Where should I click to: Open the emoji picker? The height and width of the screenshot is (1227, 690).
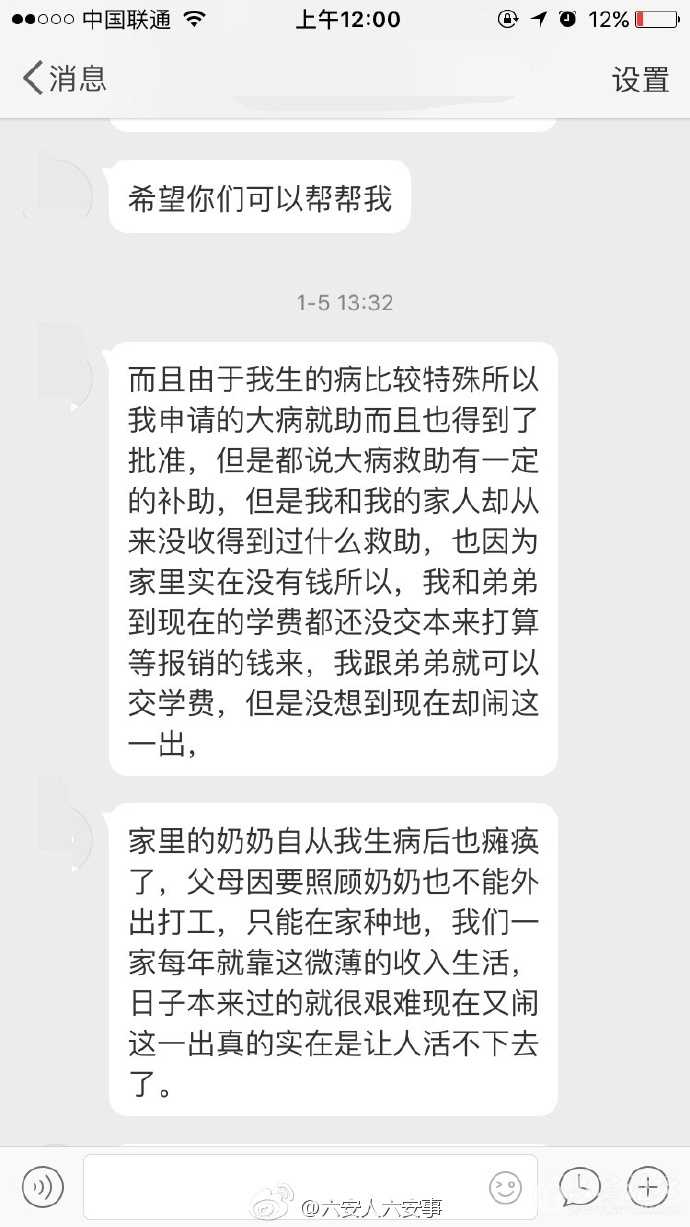click(x=505, y=1187)
